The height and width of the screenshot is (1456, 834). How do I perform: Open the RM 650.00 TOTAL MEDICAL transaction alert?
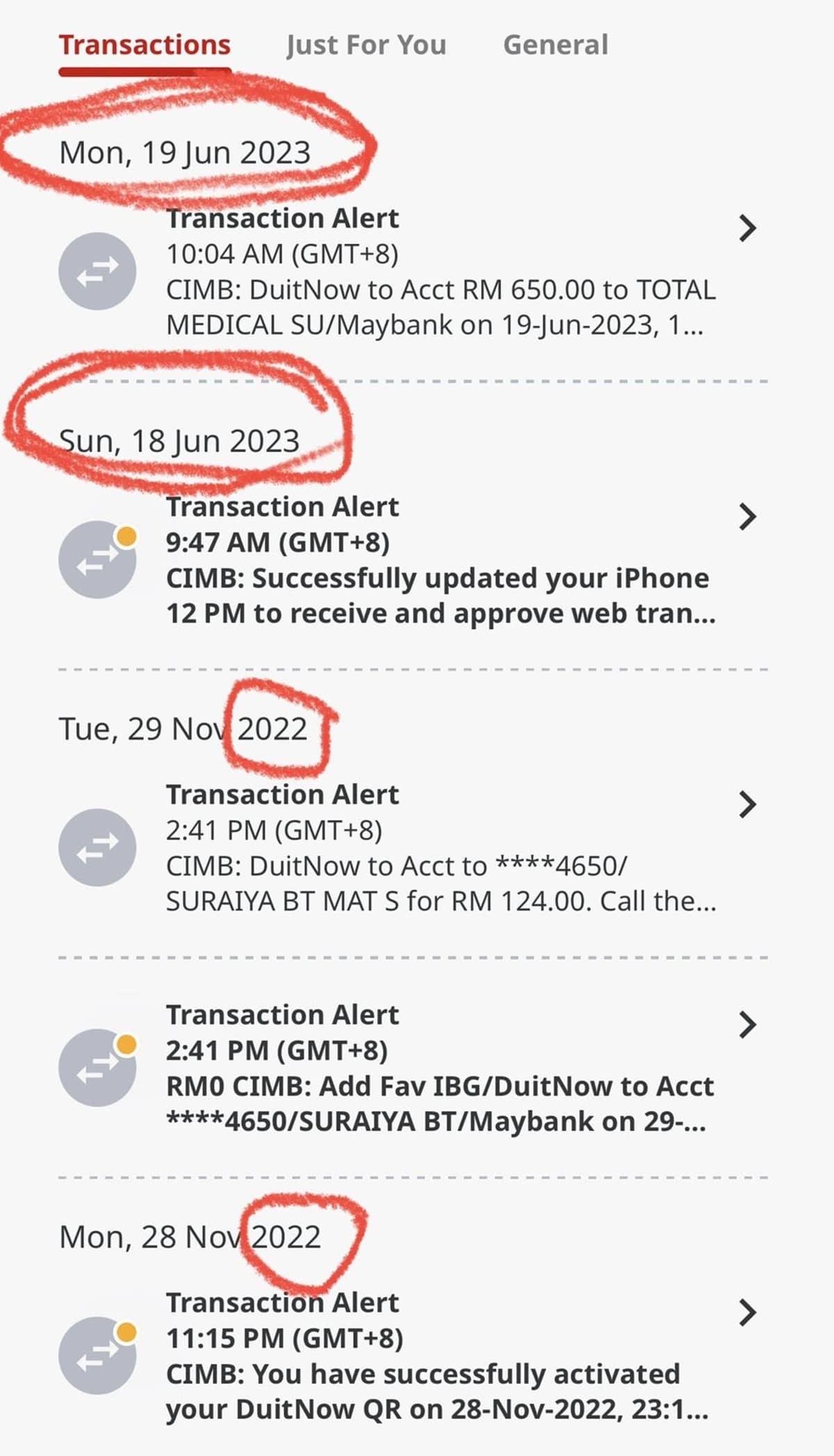[x=441, y=272]
